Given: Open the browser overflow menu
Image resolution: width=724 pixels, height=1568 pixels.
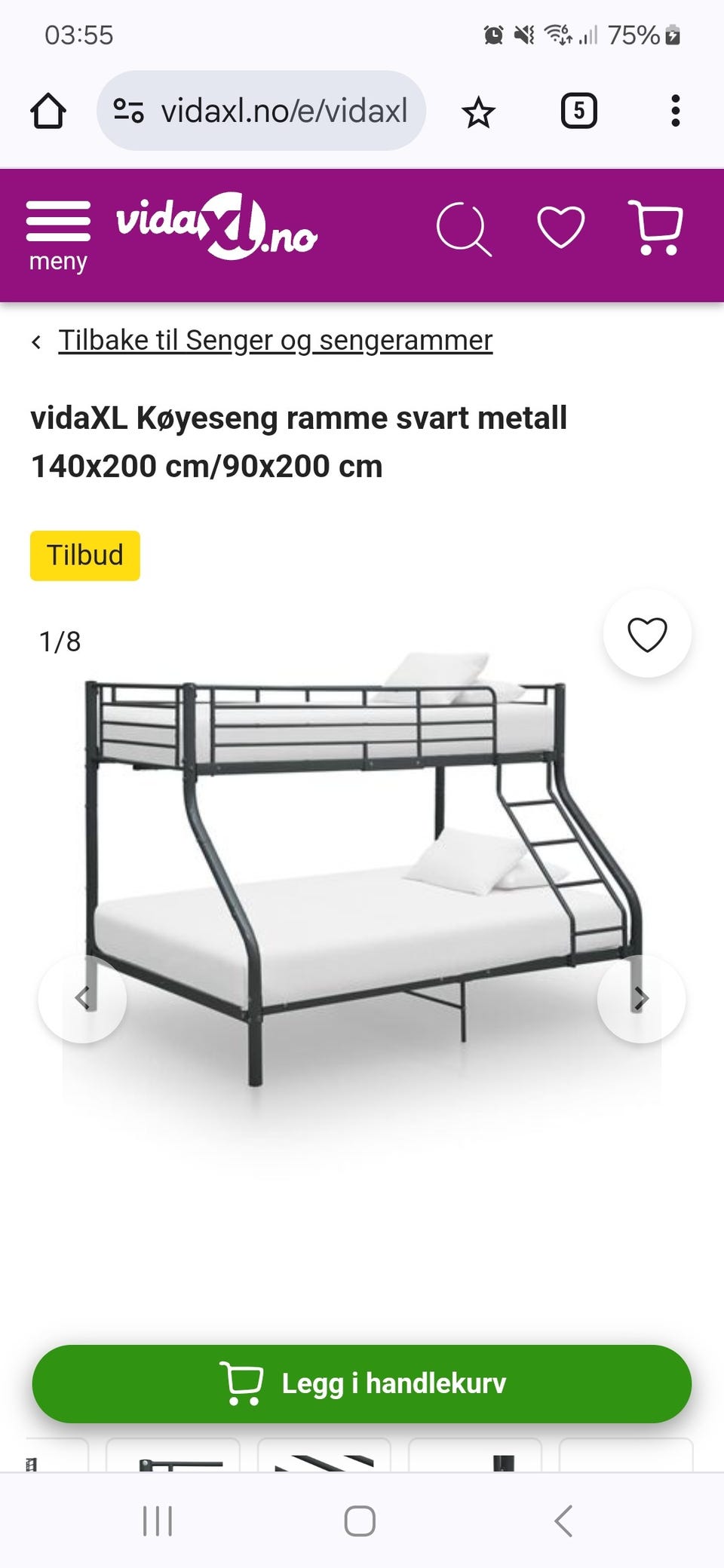Looking at the screenshot, I should pos(675,112).
